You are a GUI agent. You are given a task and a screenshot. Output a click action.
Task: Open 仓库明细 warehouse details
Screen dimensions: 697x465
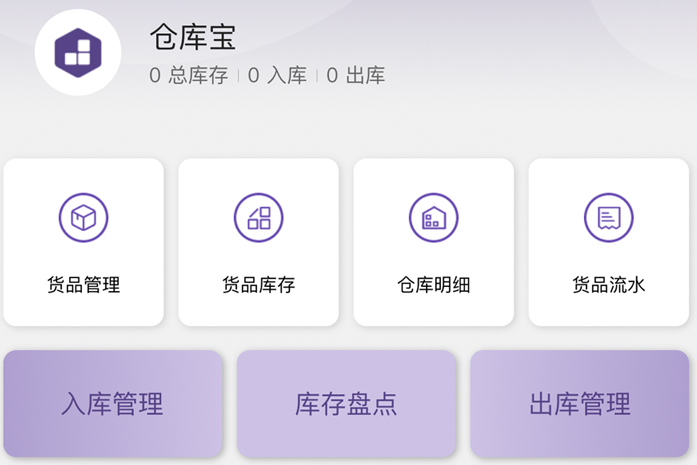point(434,242)
